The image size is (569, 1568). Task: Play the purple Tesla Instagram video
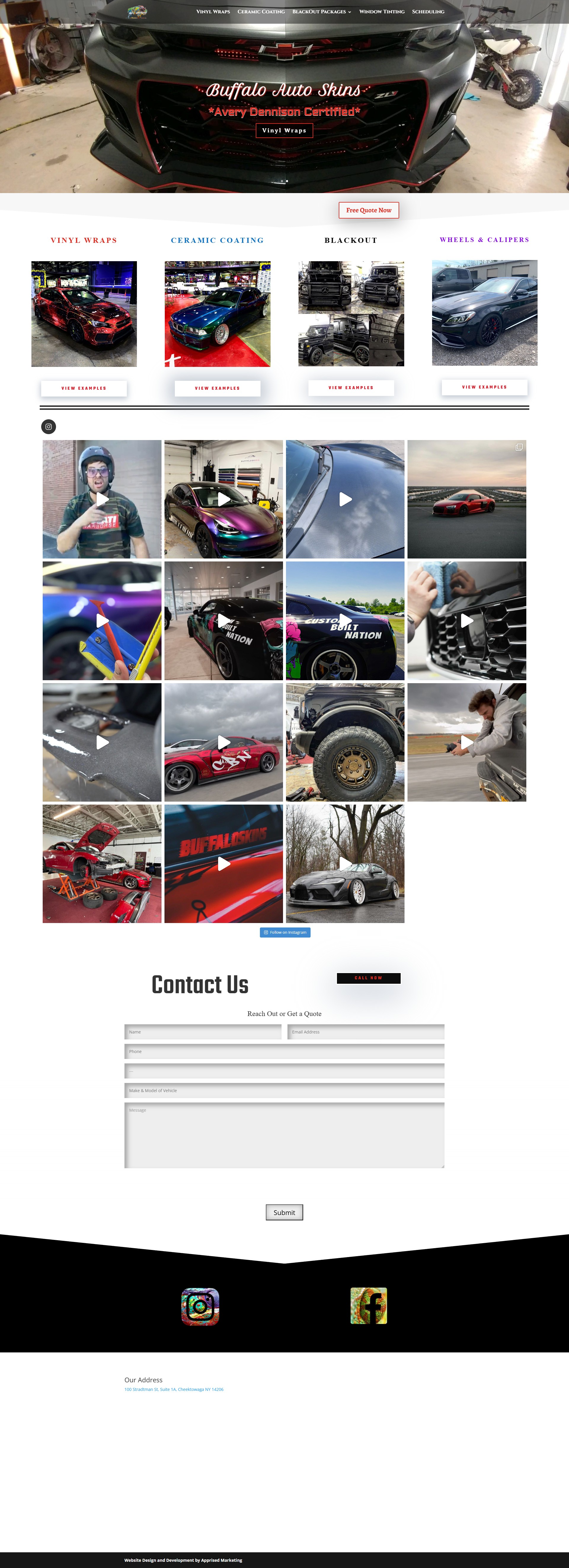223,499
